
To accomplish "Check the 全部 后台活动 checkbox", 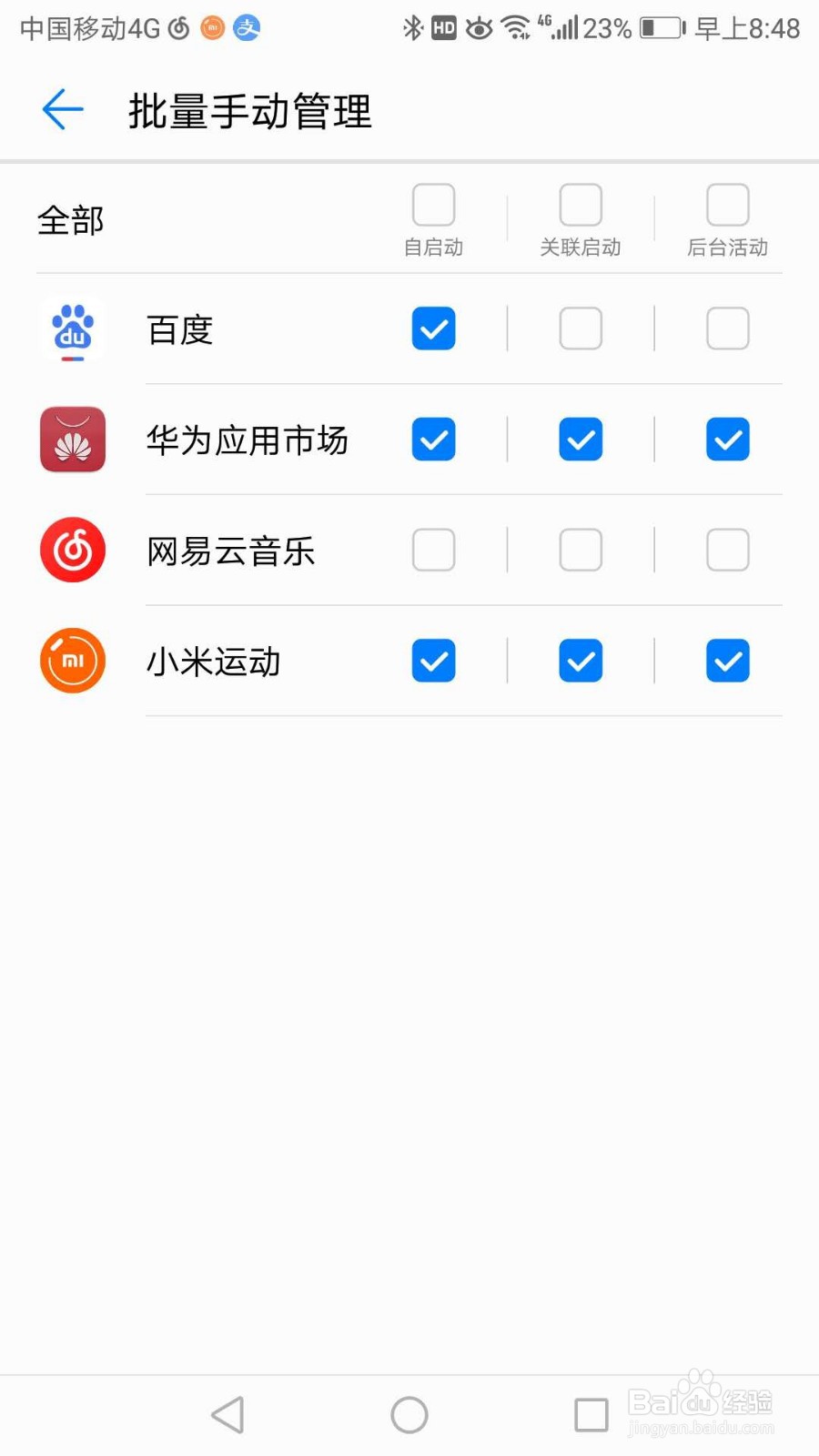I will click(x=728, y=205).
